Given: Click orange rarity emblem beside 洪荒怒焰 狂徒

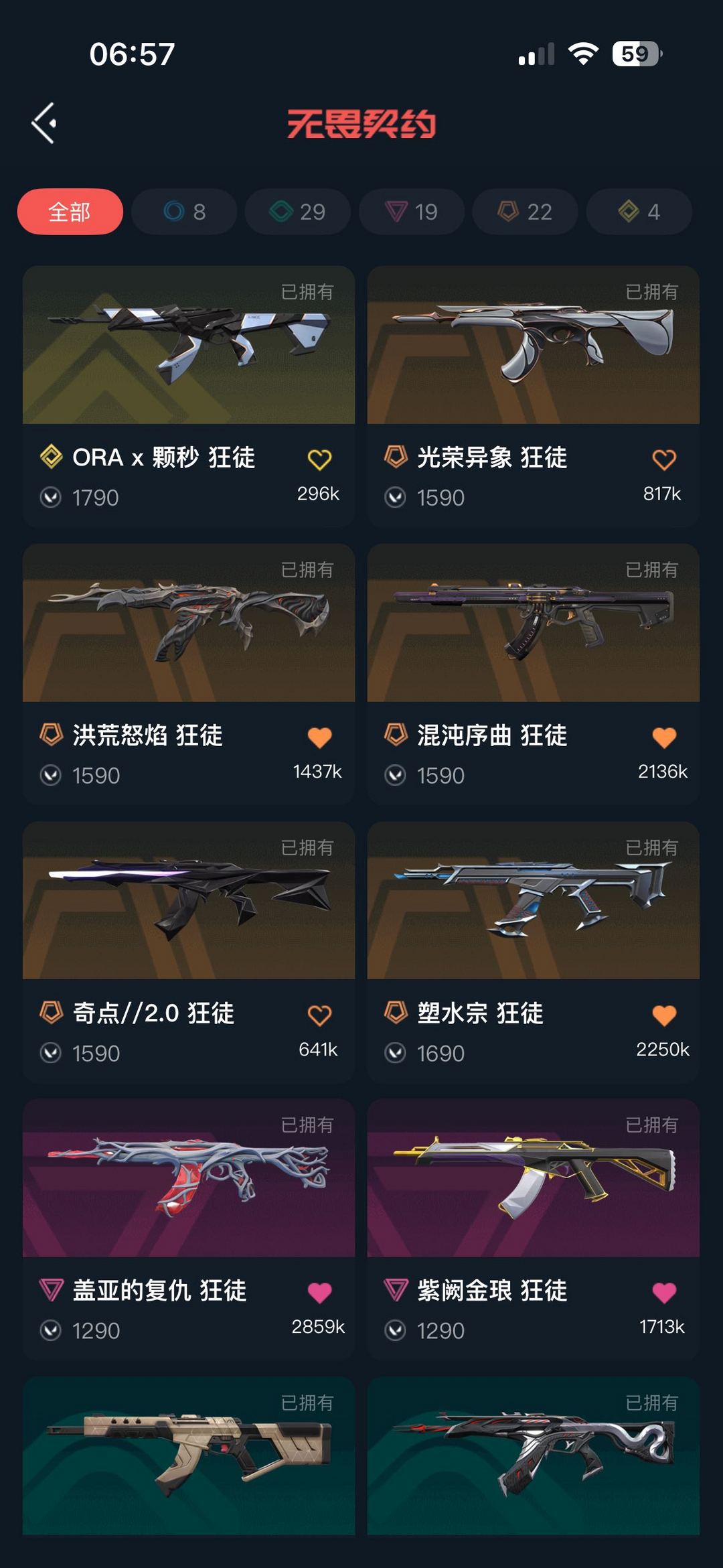Looking at the screenshot, I should (x=50, y=736).
